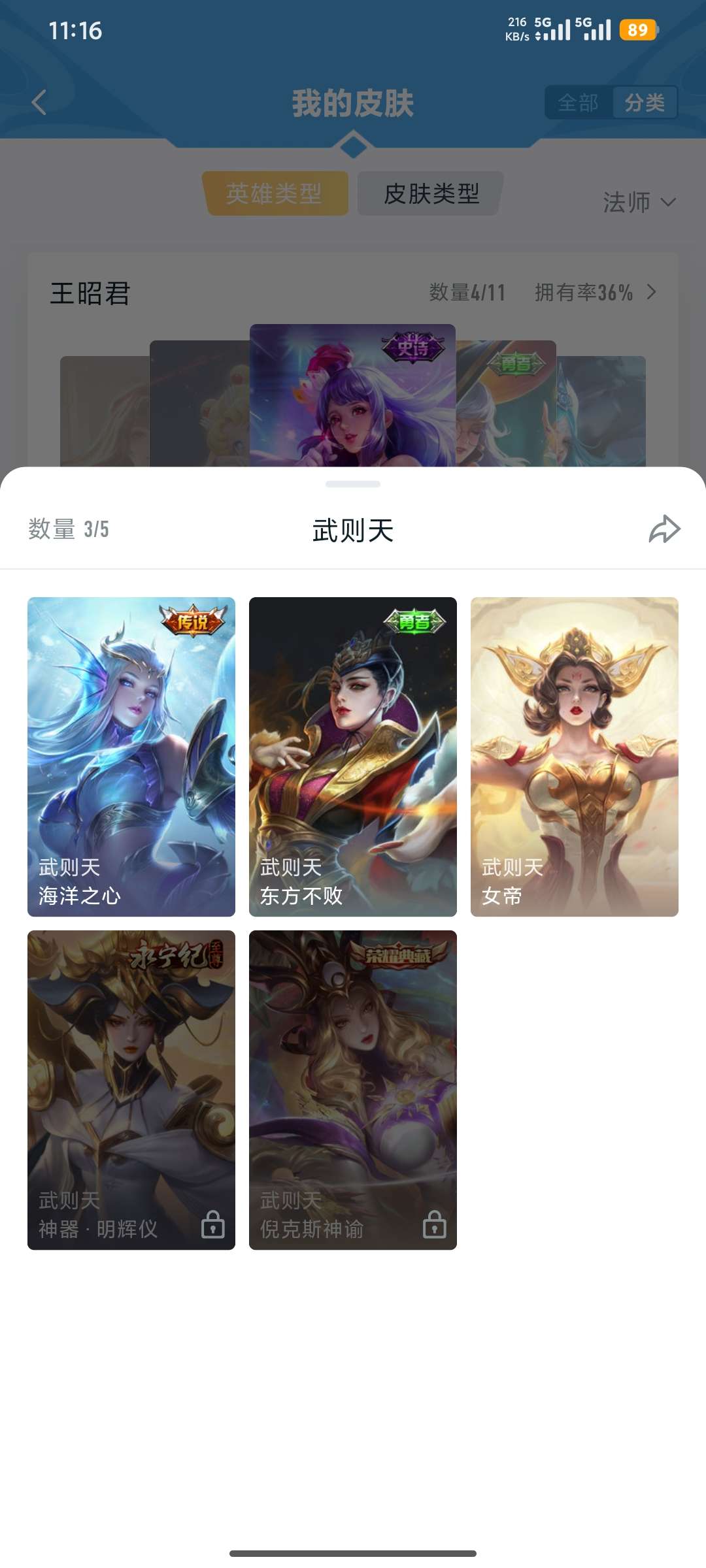This screenshot has height=1568, width=706.
Task: Expand the 法师 dropdown filter
Action: click(639, 202)
